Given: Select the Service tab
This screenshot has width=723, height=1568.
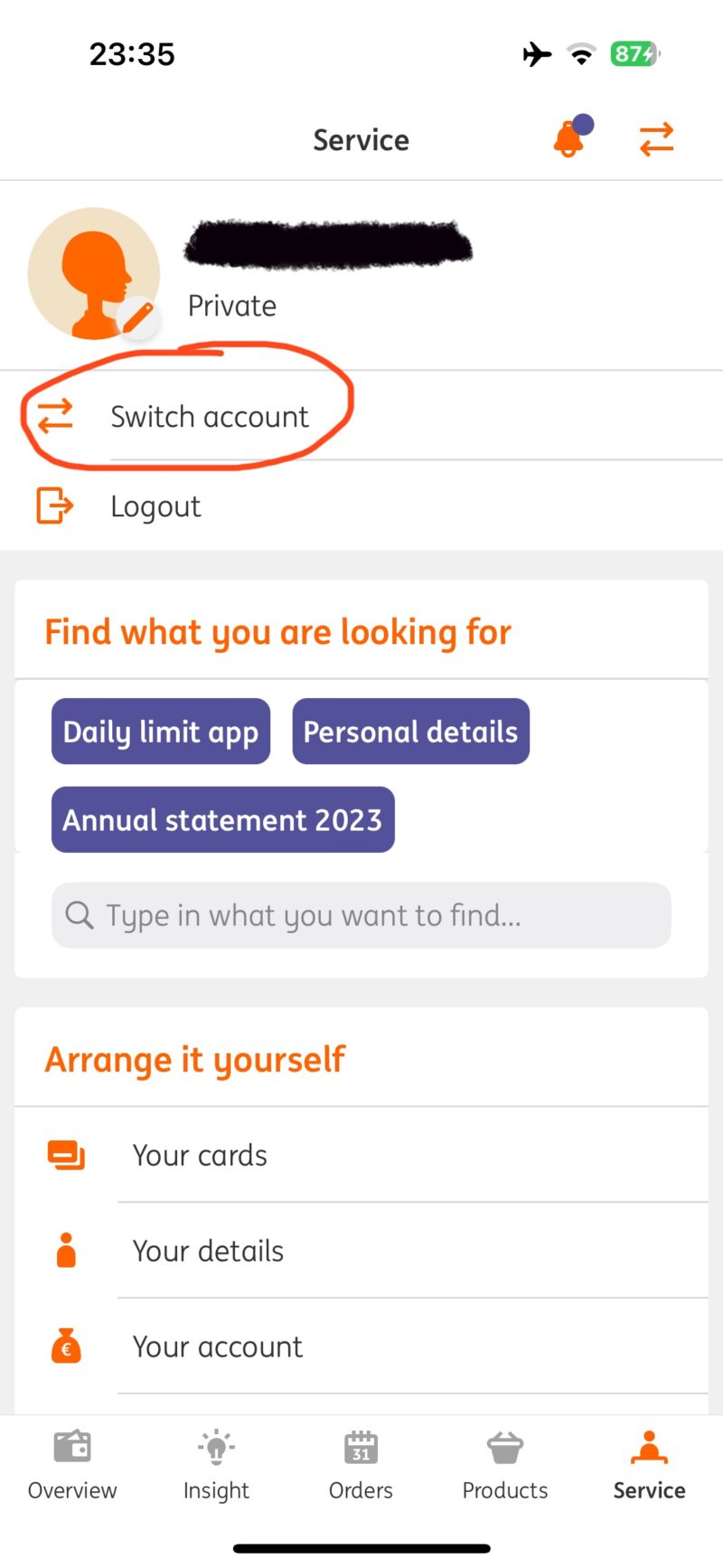Looking at the screenshot, I should pyautogui.click(x=649, y=1465).
